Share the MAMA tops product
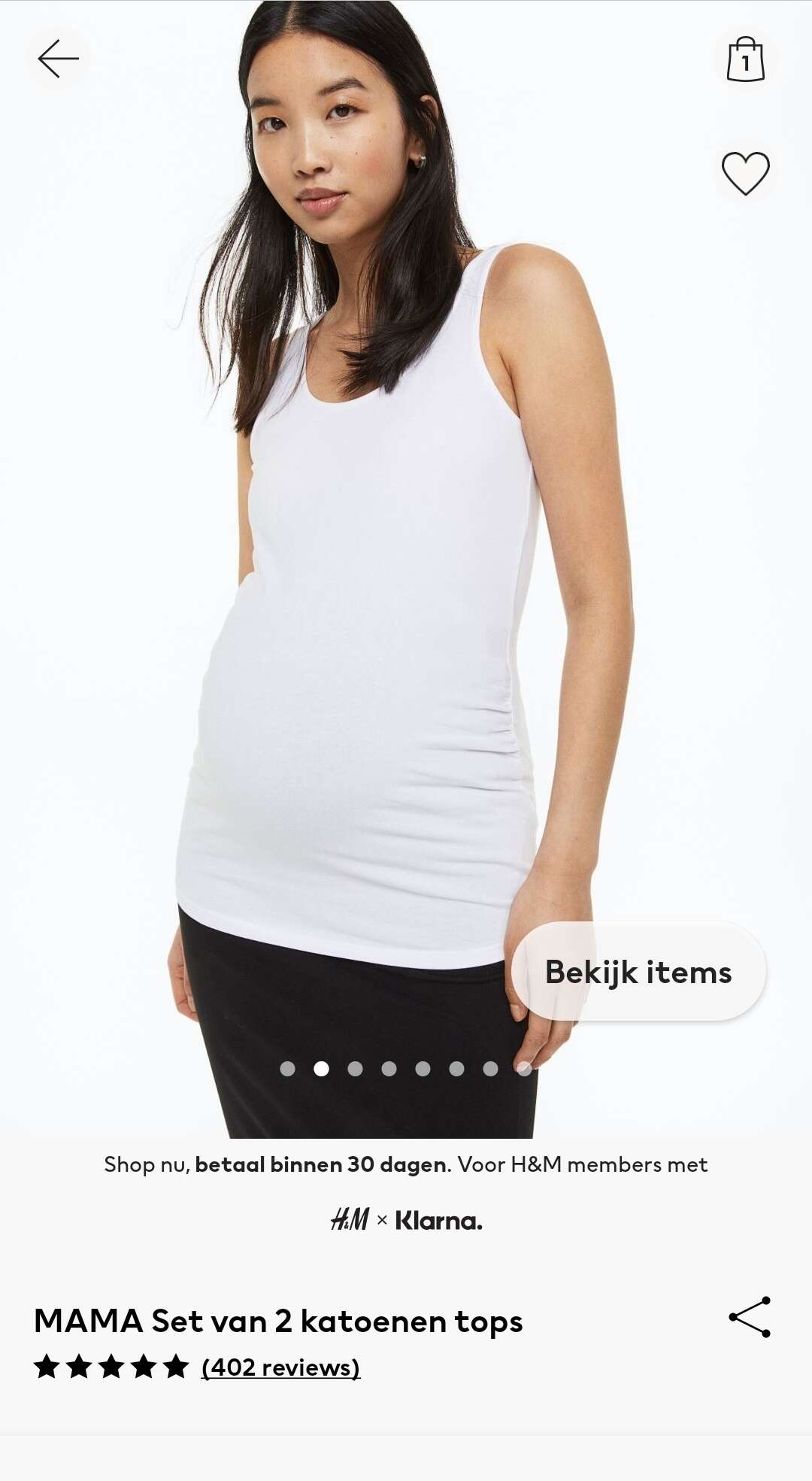Screen dimensions: 812x1481 [750, 1317]
